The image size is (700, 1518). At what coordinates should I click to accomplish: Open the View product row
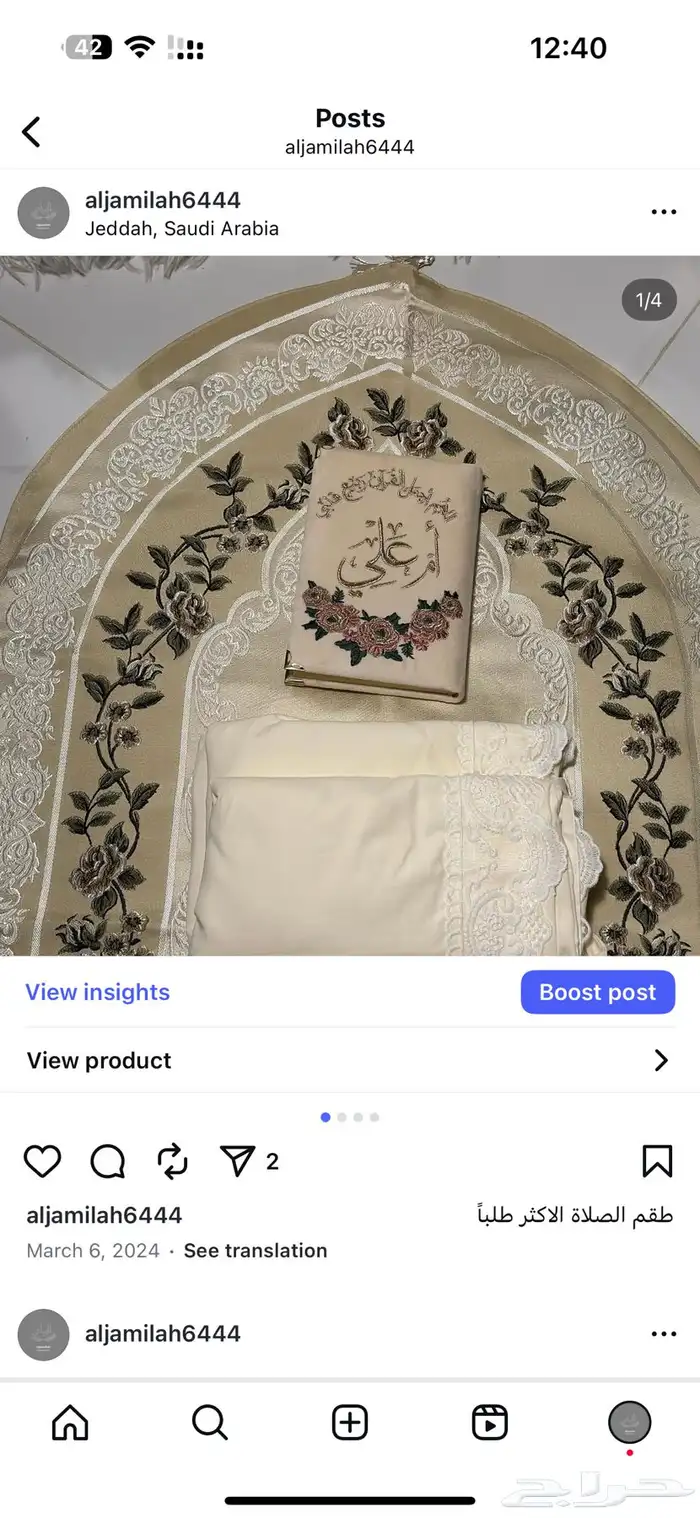[x=350, y=1060]
